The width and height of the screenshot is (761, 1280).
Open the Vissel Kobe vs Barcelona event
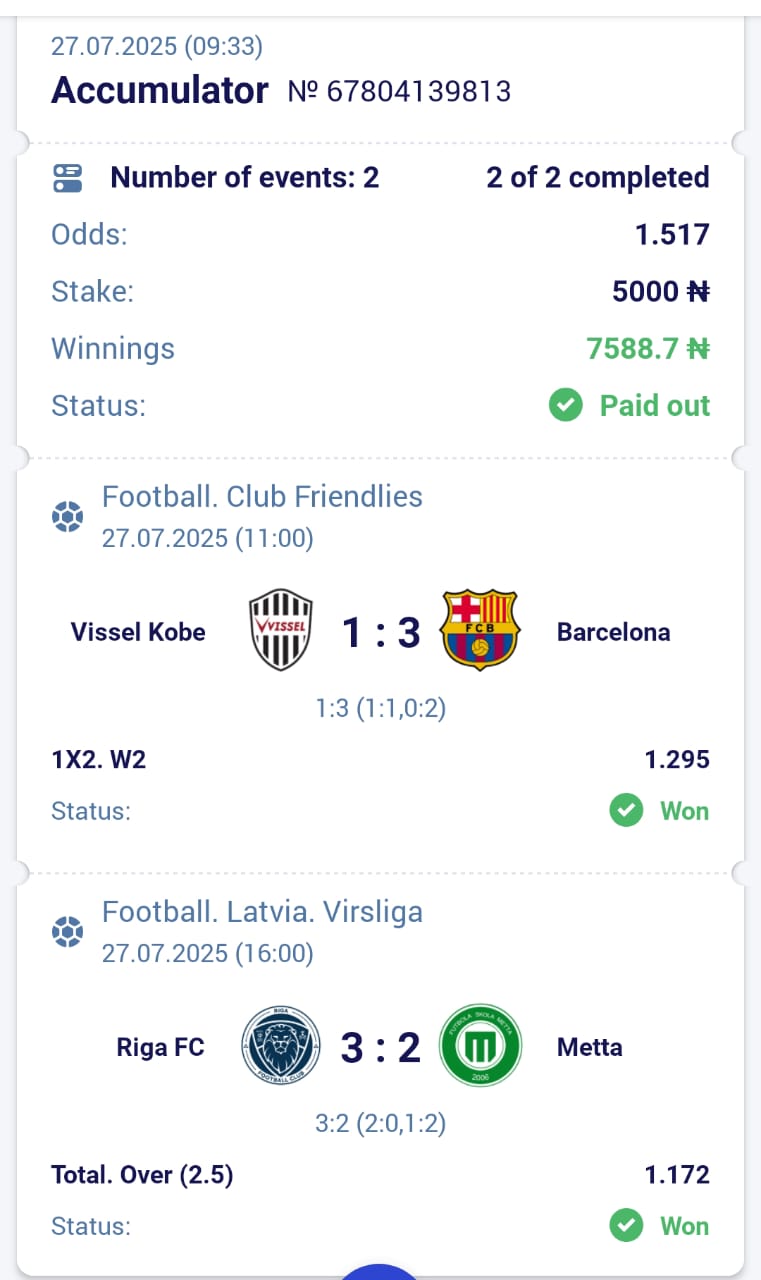[380, 632]
